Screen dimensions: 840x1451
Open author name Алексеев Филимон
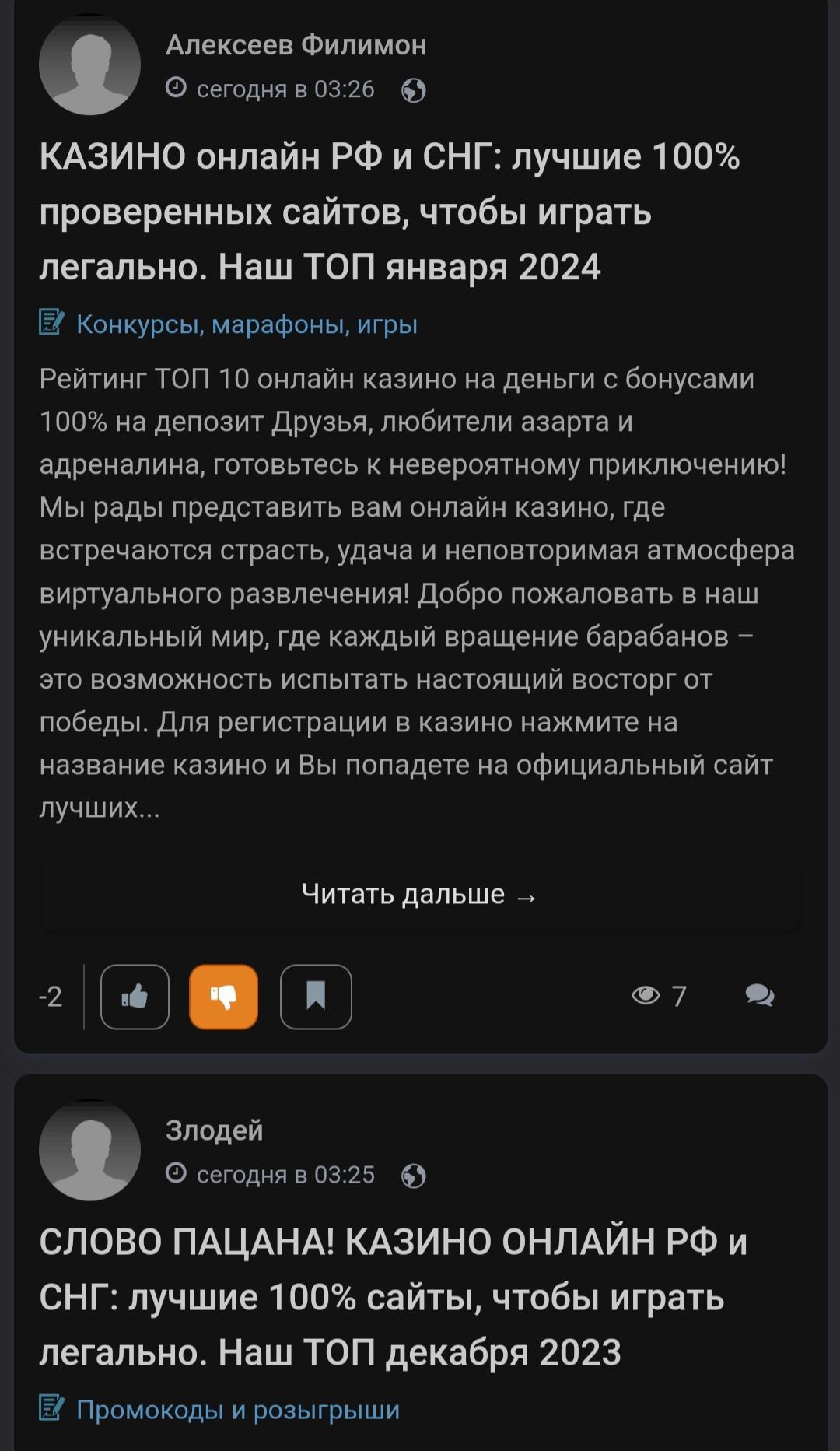click(x=296, y=45)
